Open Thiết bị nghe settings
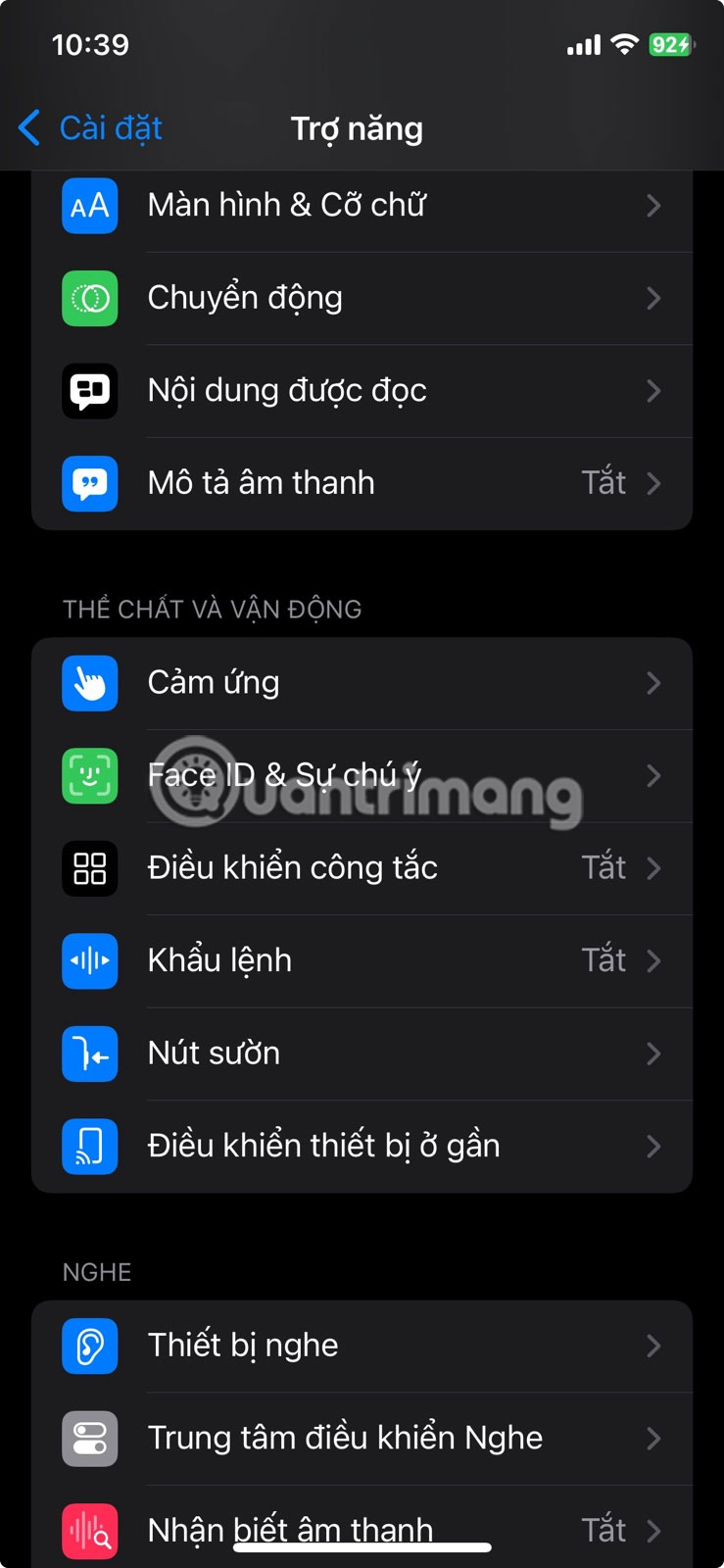The image size is (724, 1568). click(362, 1346)
